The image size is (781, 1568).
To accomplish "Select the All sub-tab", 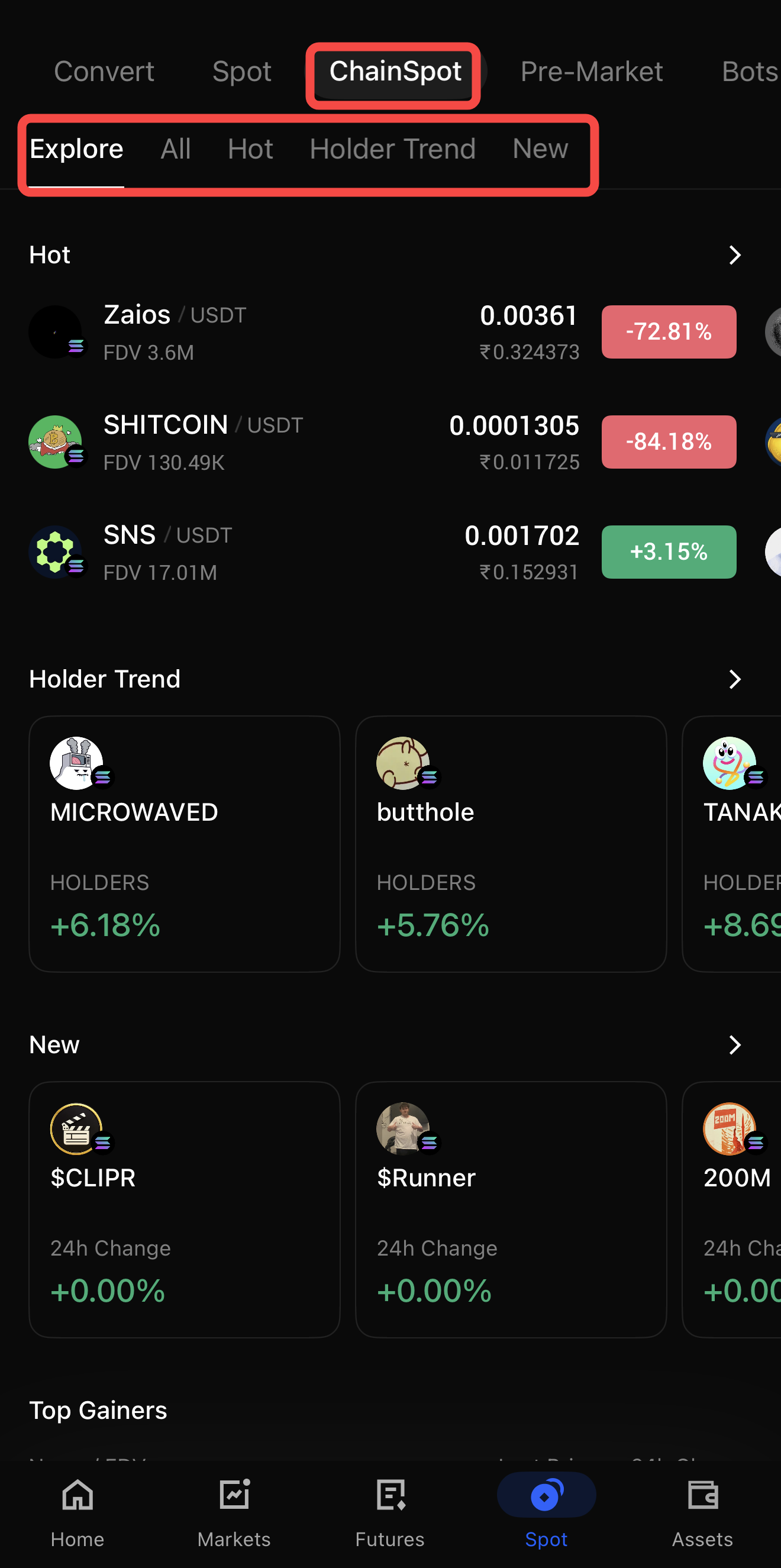I will click(x=175, y=149).
